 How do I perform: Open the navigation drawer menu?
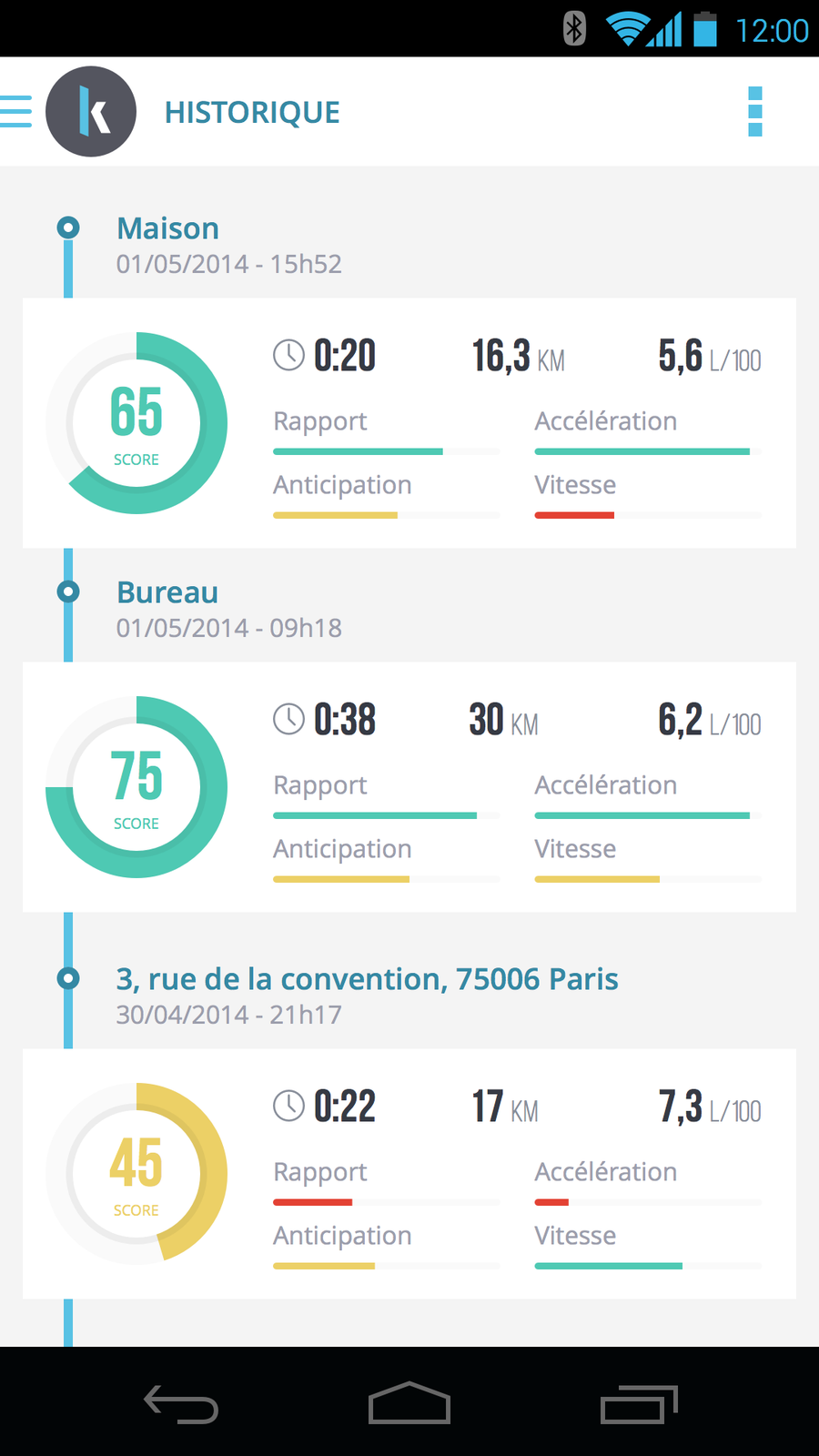click(x=16, y=112)
